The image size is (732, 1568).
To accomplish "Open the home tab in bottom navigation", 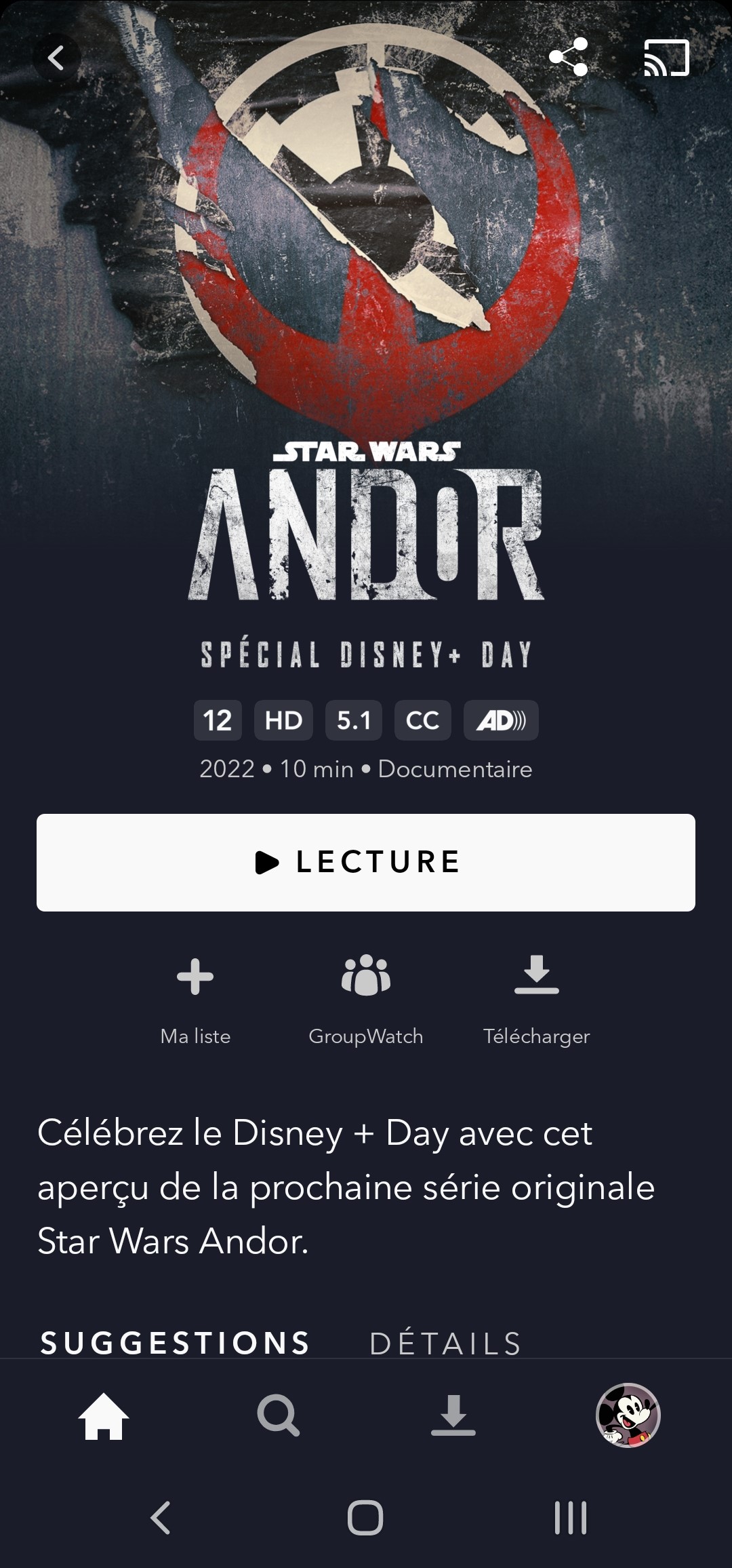I will tap(104, 1415).
